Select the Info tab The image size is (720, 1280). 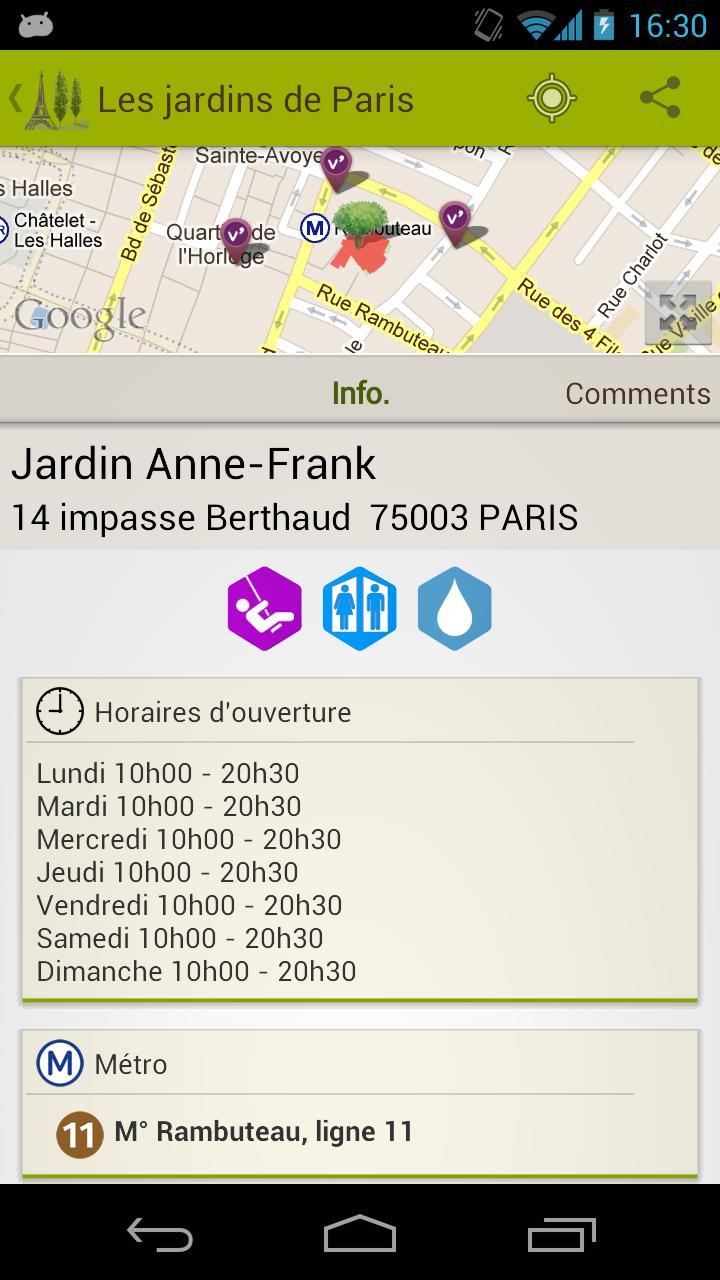(360, 392)
